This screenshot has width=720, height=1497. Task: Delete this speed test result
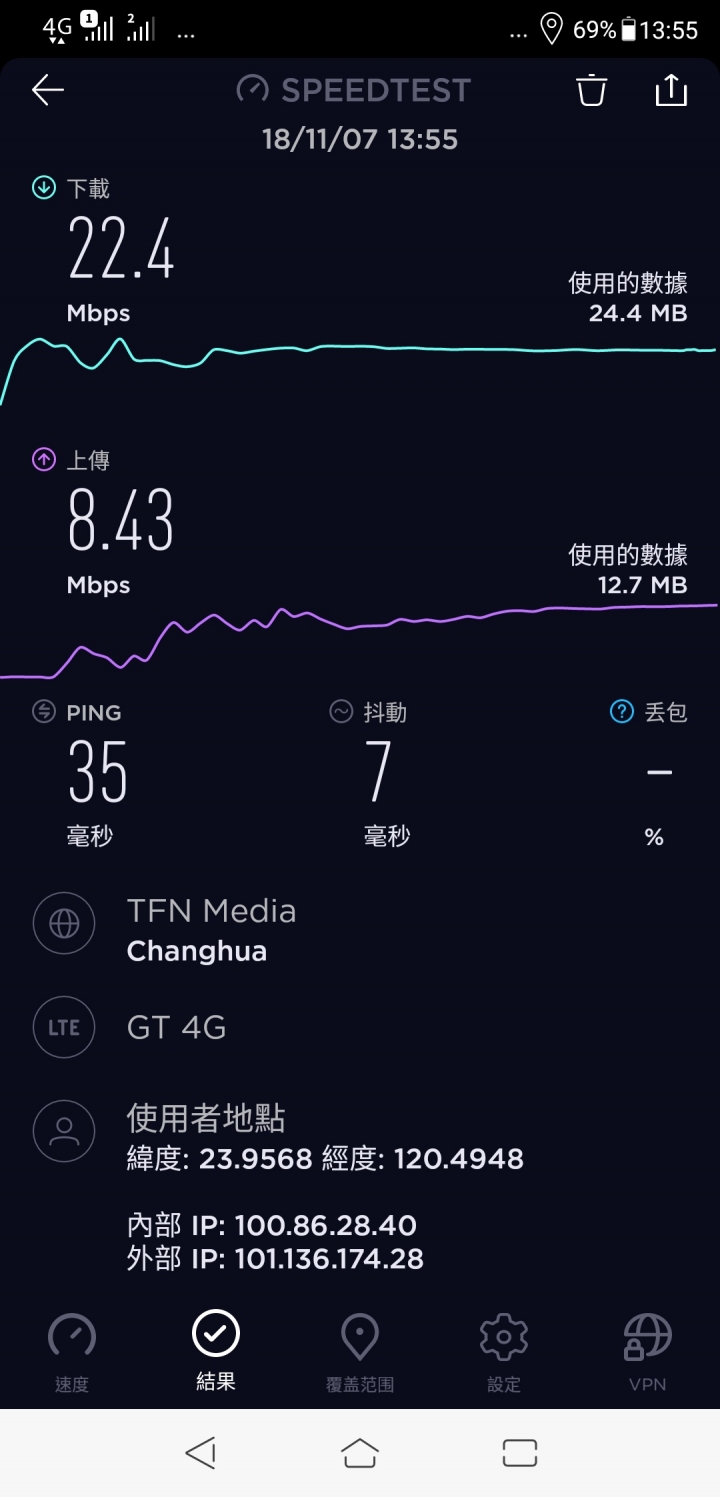click(x=591, y=90)
